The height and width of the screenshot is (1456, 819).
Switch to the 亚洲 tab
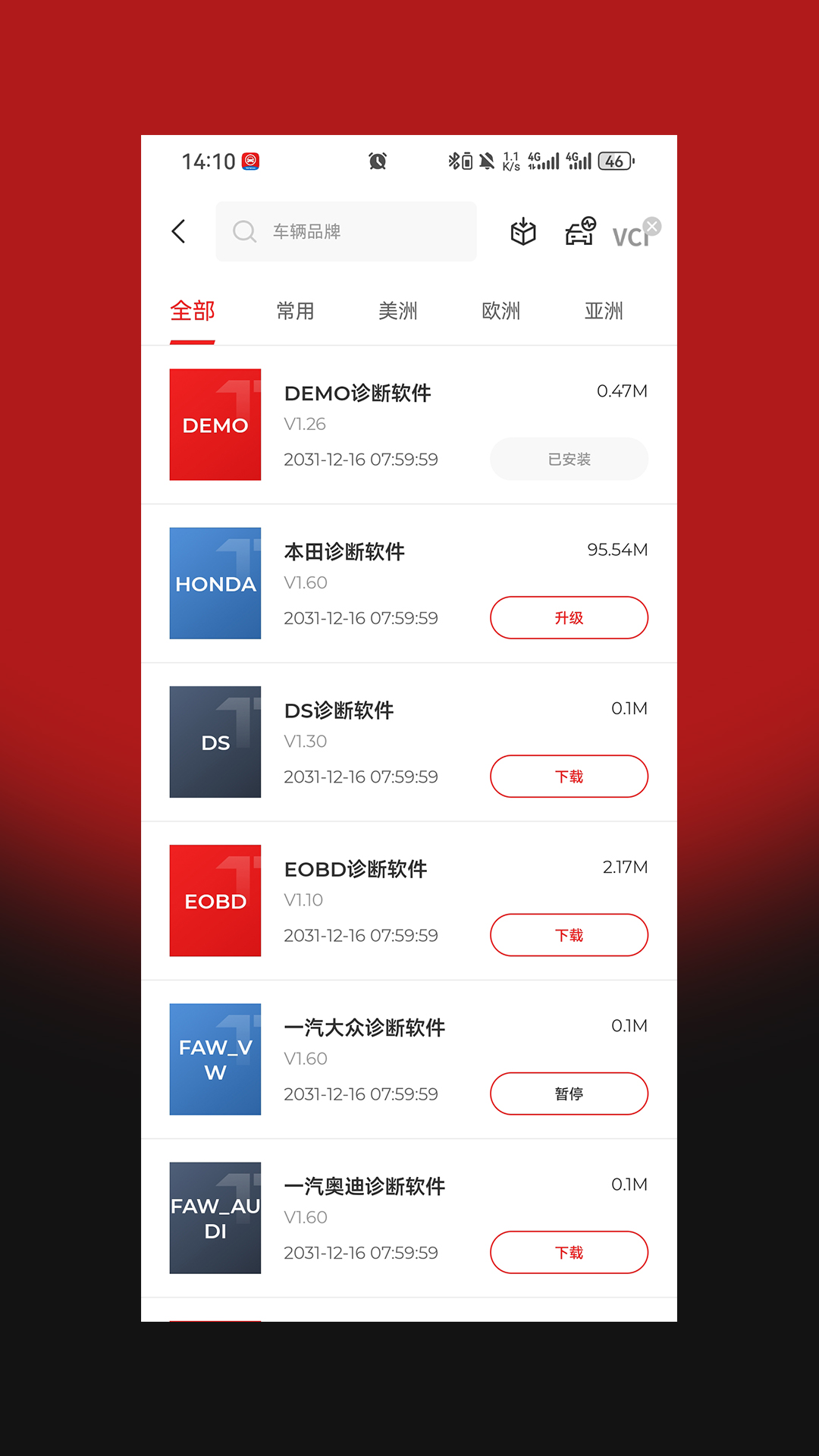coord(604,311)
